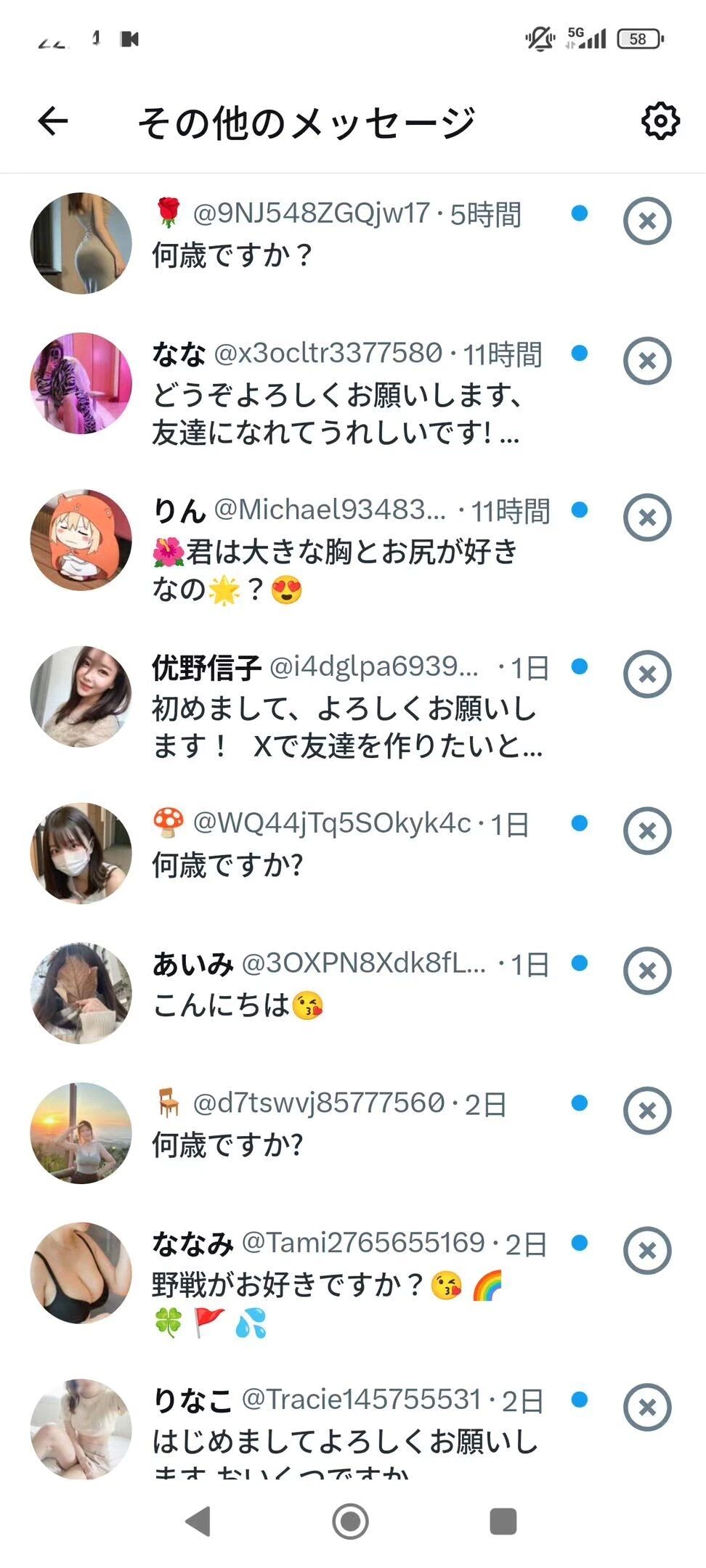The width and height of the screenshot is (706, 1568).
Task: Dismiss りん's message request
Action: point(647,518)
